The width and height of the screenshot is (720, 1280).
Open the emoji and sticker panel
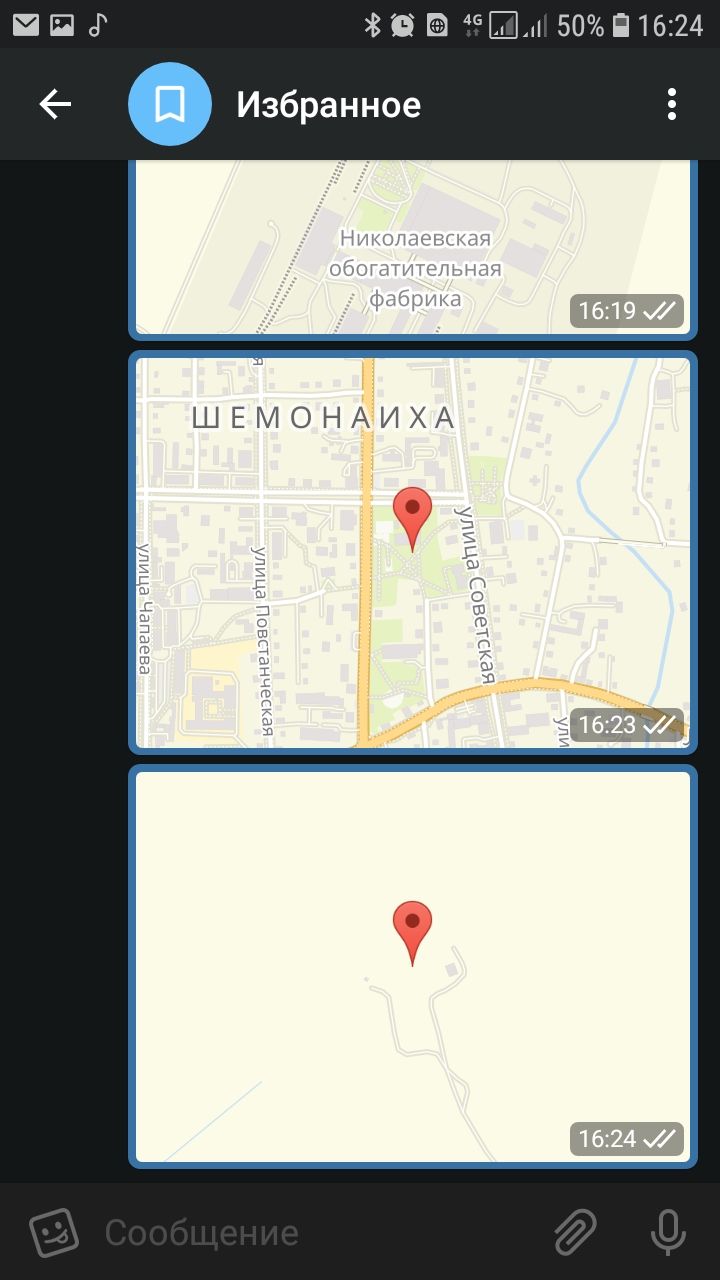click(x=53, y=1232)
